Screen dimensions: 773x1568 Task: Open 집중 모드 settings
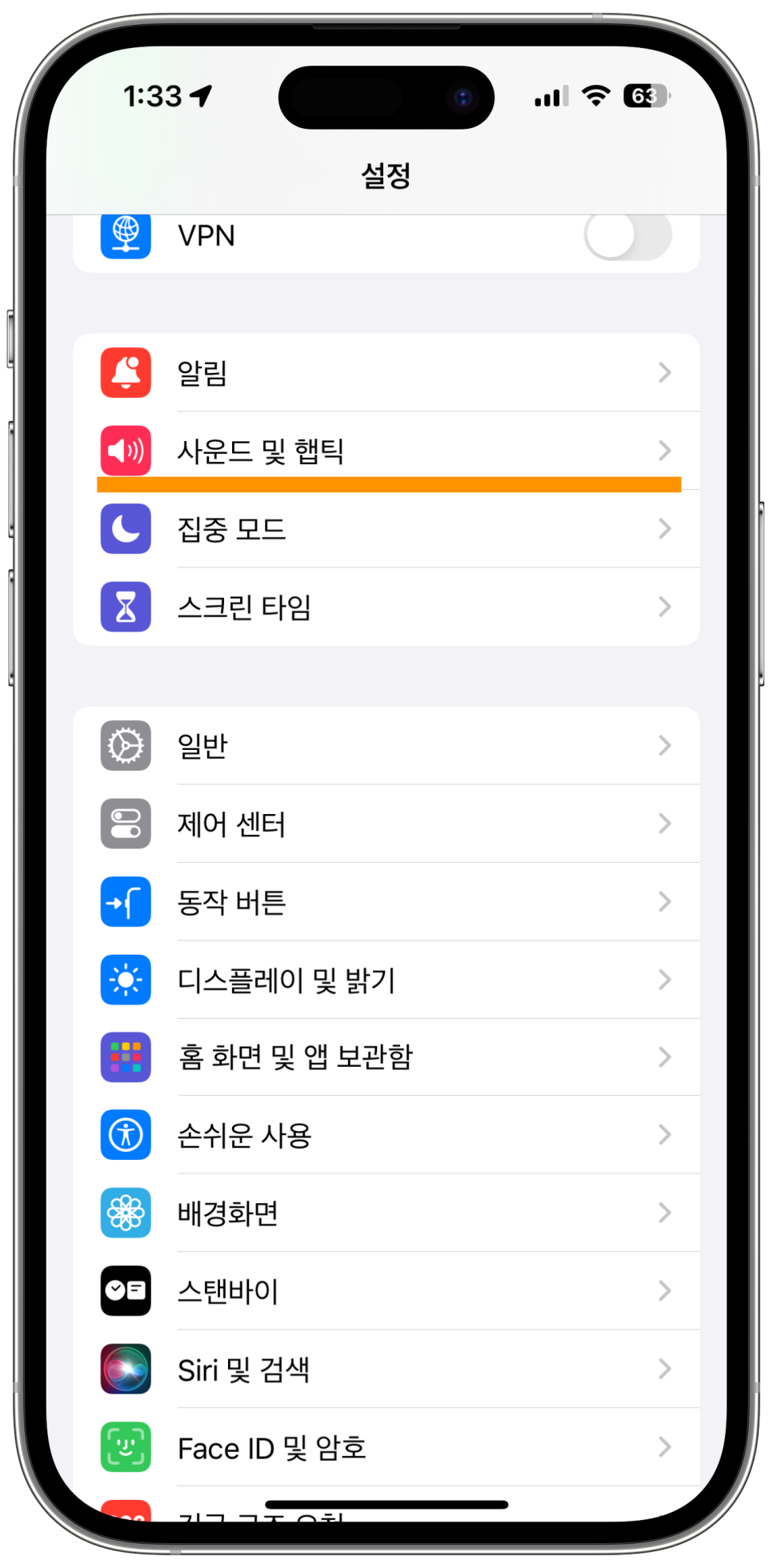pos(386,529)
